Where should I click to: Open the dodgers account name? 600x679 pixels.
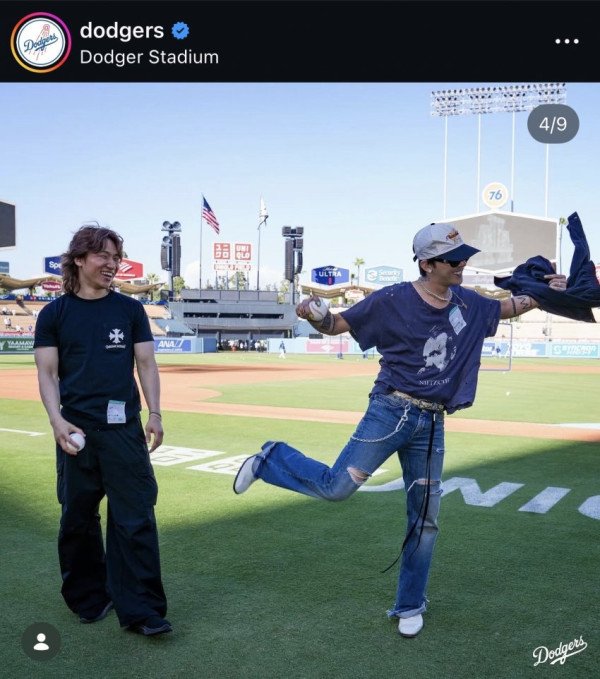(x=122, y=30)
